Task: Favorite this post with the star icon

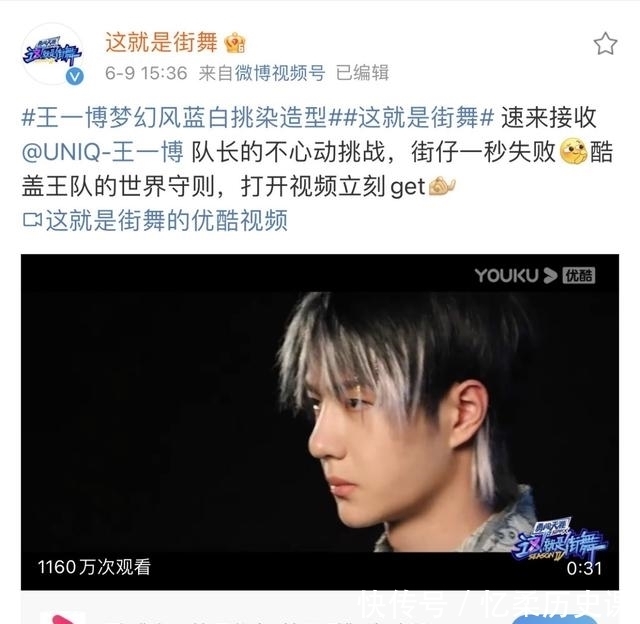Action: click(606, 43)
